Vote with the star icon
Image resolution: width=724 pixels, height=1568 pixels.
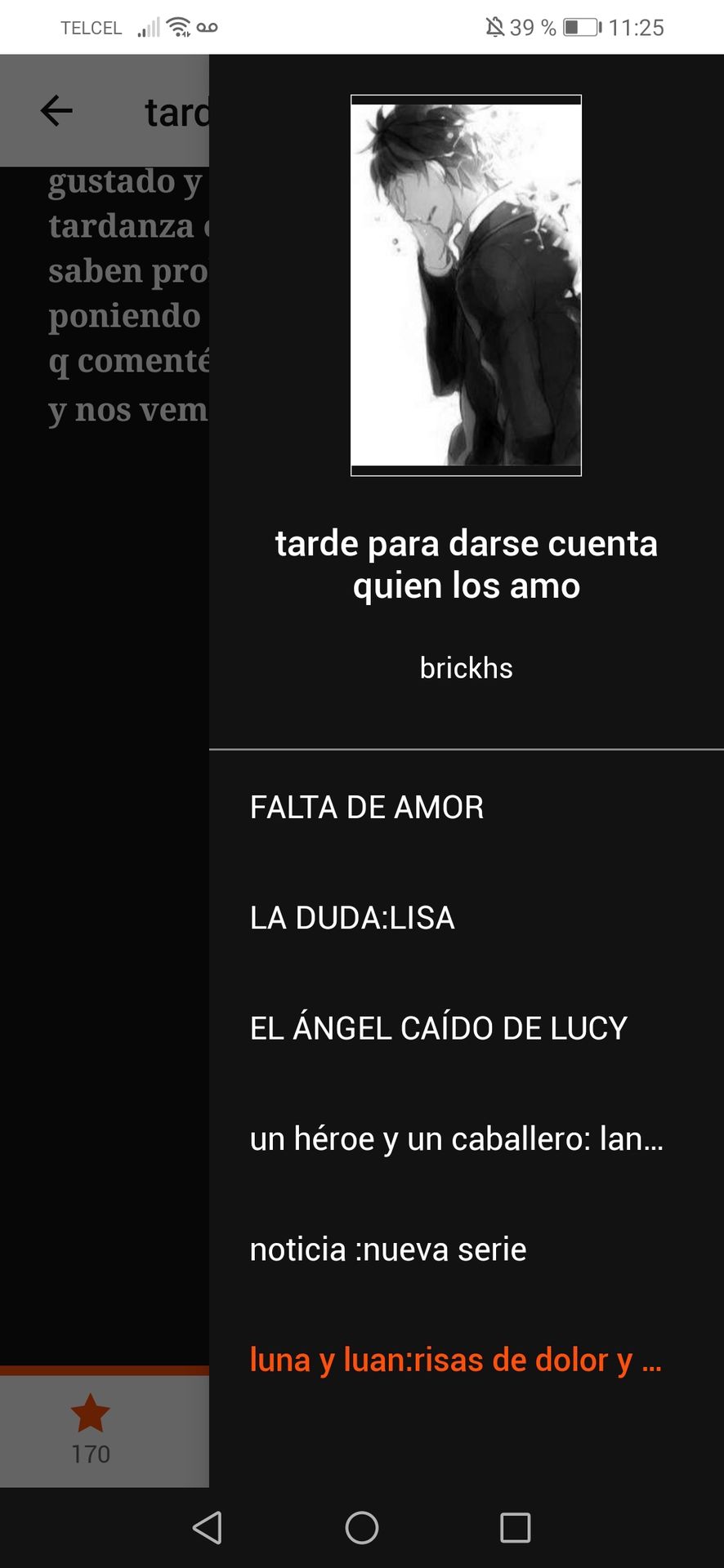[x=90, y=1414]
